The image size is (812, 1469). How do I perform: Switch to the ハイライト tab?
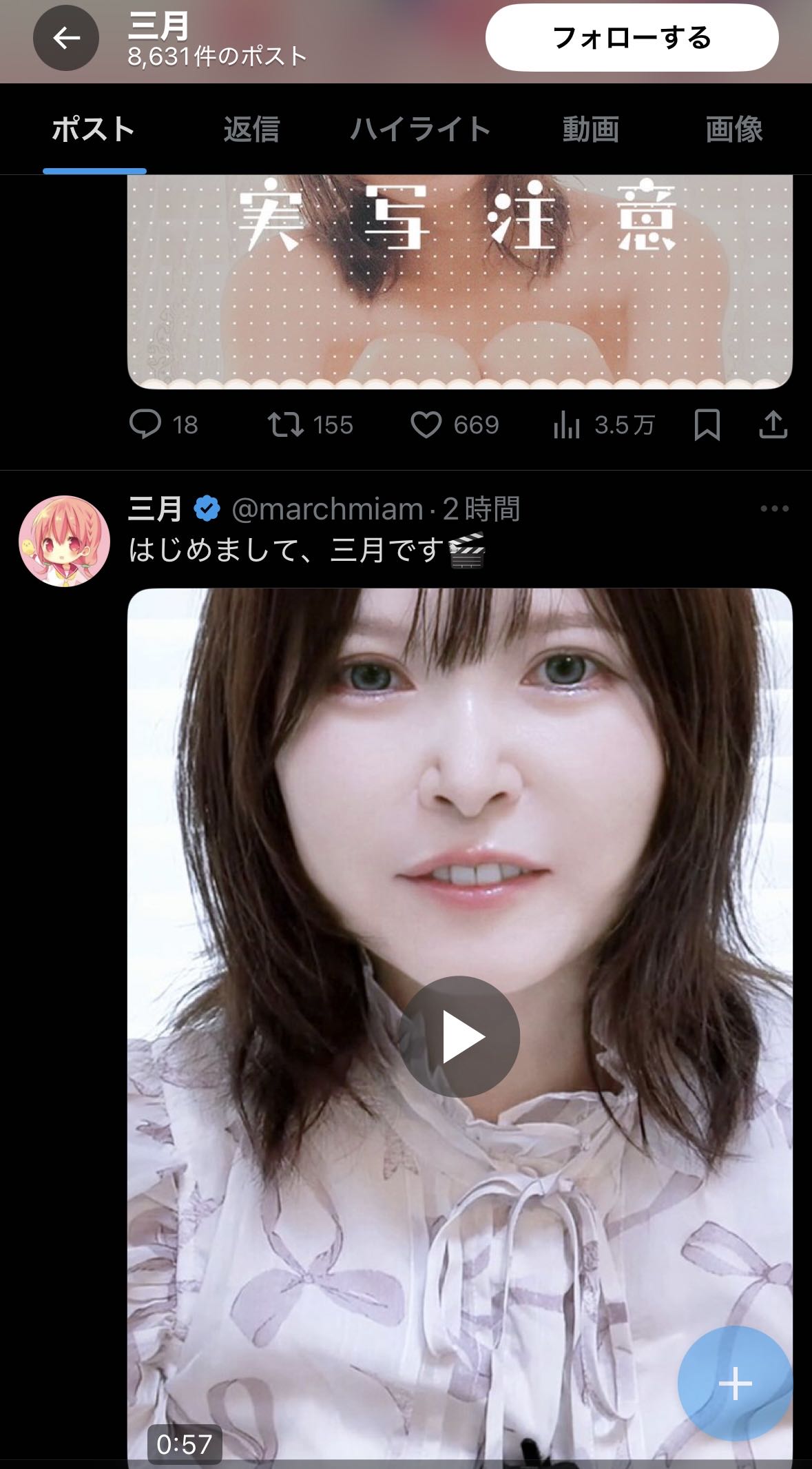point(420,129)
